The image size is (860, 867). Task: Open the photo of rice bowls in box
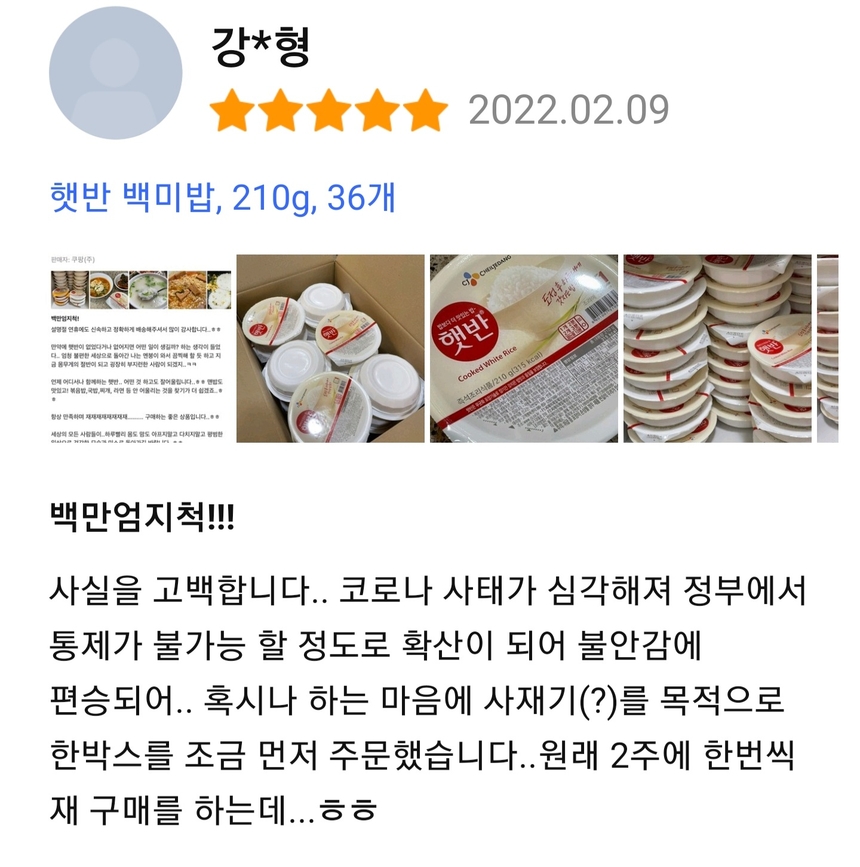click(330, 348)
